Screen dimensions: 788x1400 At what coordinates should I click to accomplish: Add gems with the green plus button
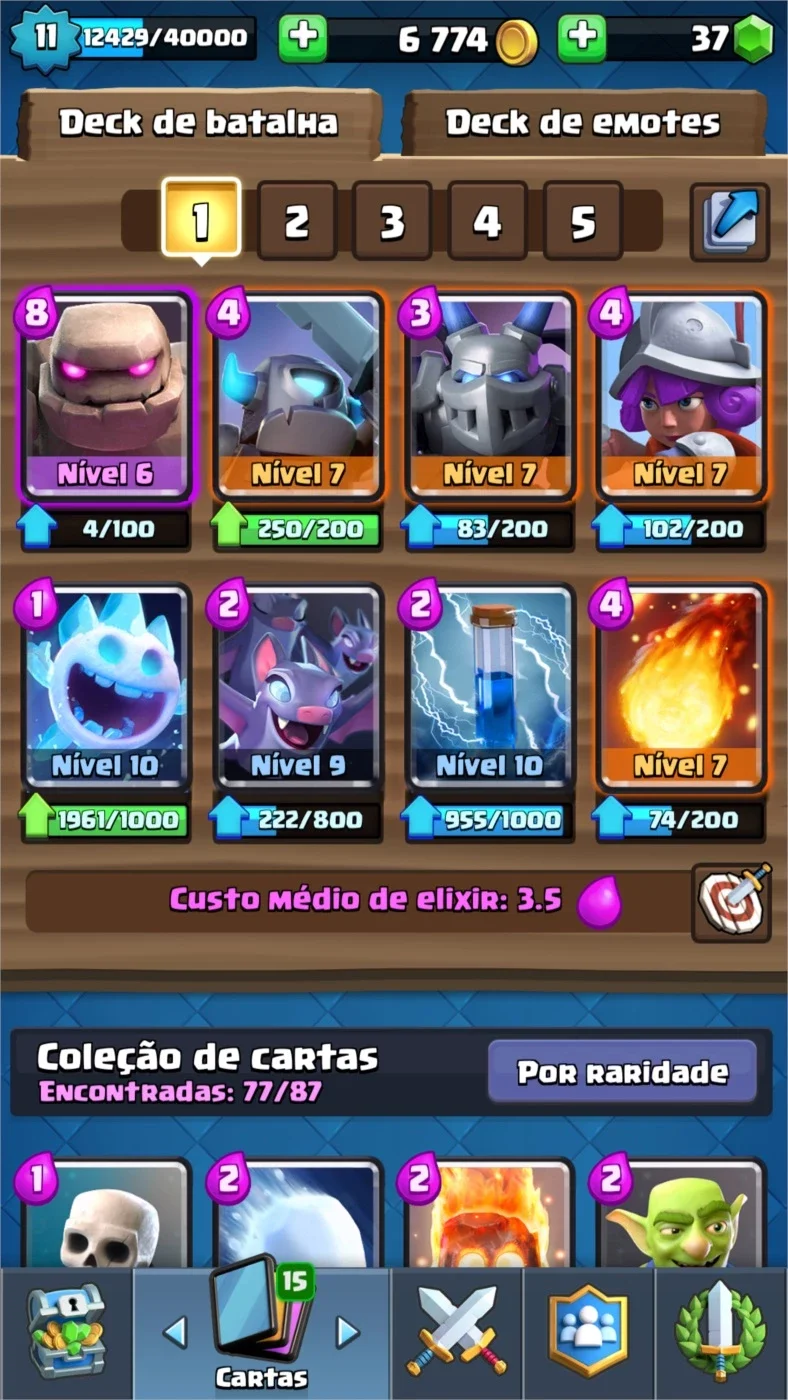tap(582, 38)
